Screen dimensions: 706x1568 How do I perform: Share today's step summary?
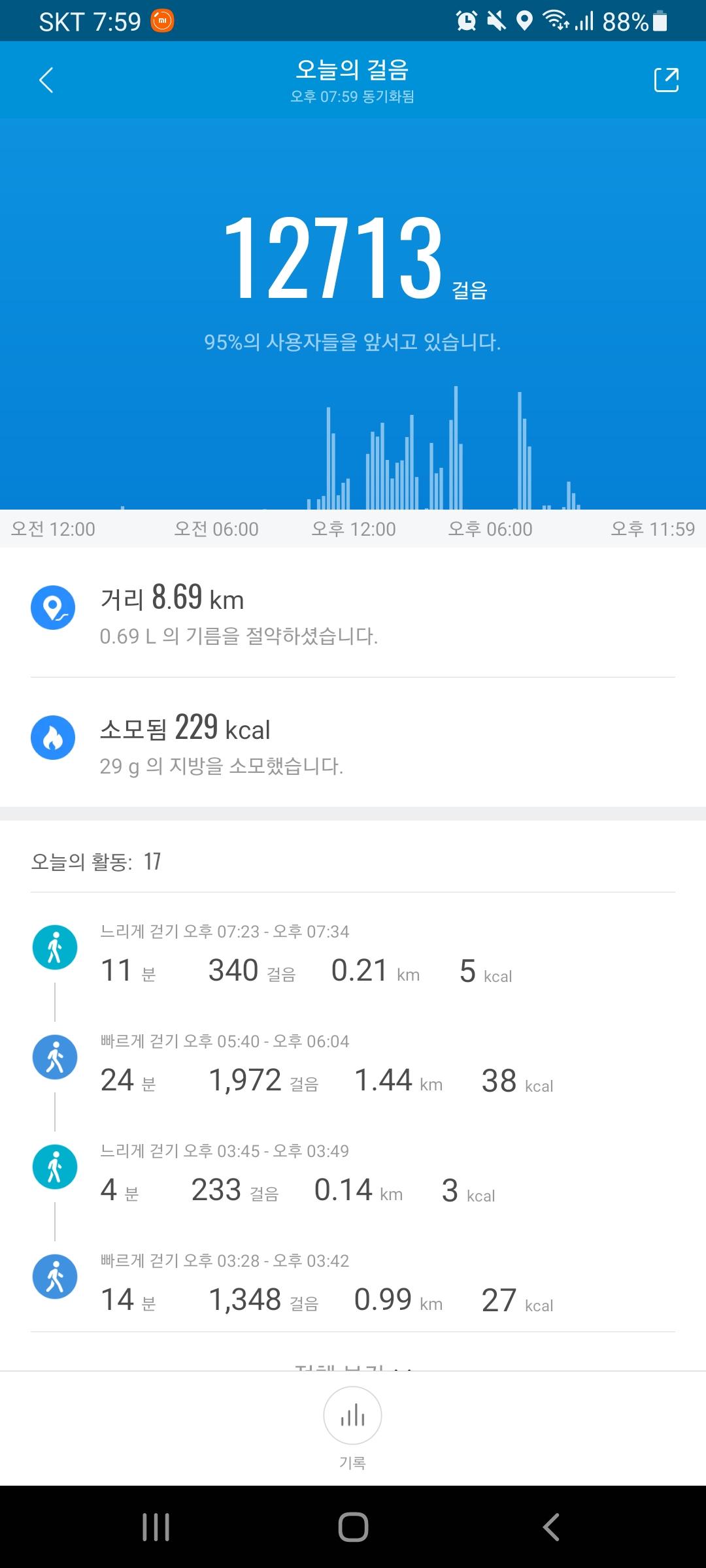pos(666,80)
